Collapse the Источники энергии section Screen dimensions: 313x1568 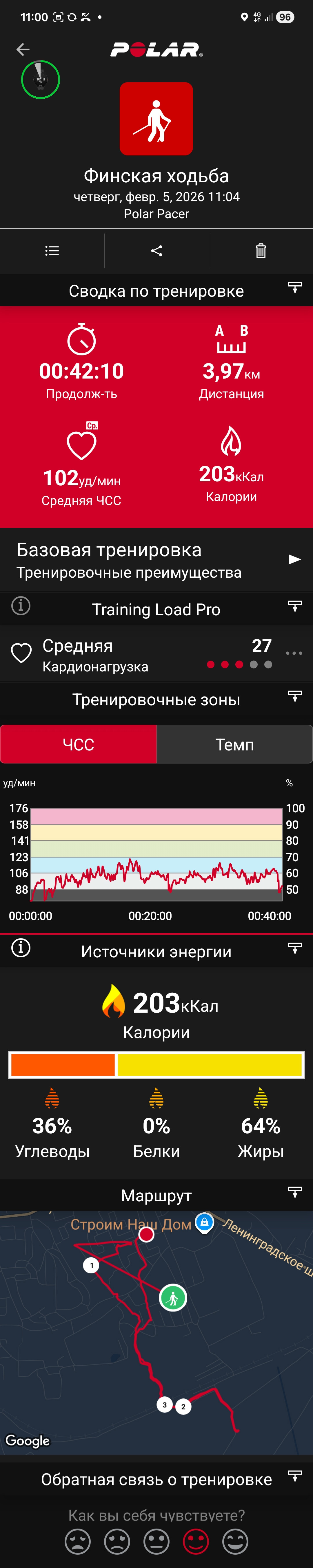coord(295,948)
